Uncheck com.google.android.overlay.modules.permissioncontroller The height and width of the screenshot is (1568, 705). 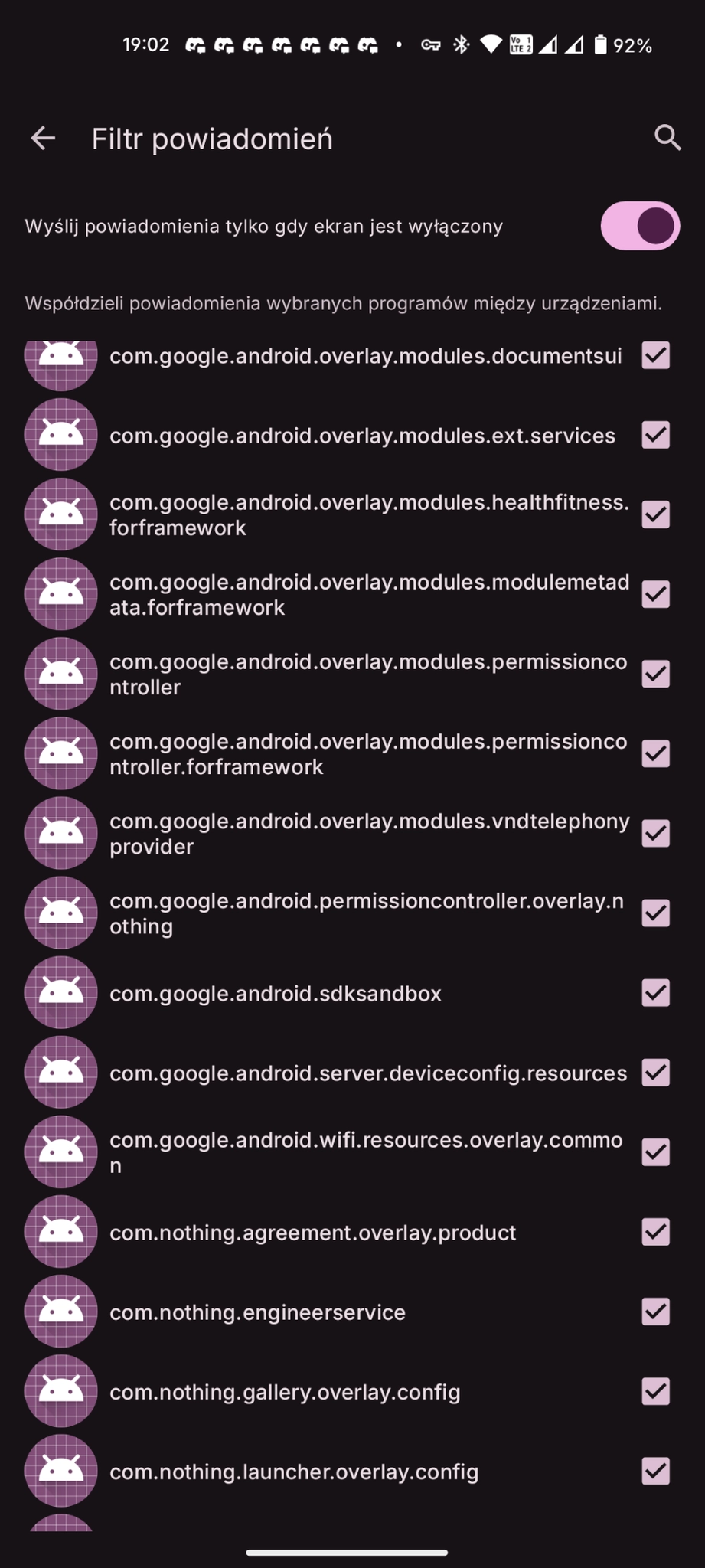[655, 674]
